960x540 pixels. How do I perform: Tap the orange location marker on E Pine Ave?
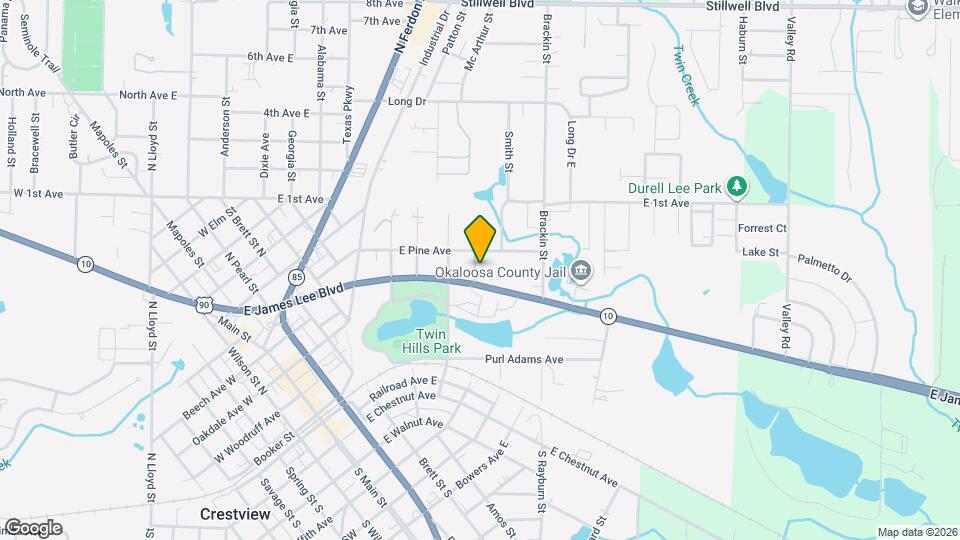tap(479, 239)
